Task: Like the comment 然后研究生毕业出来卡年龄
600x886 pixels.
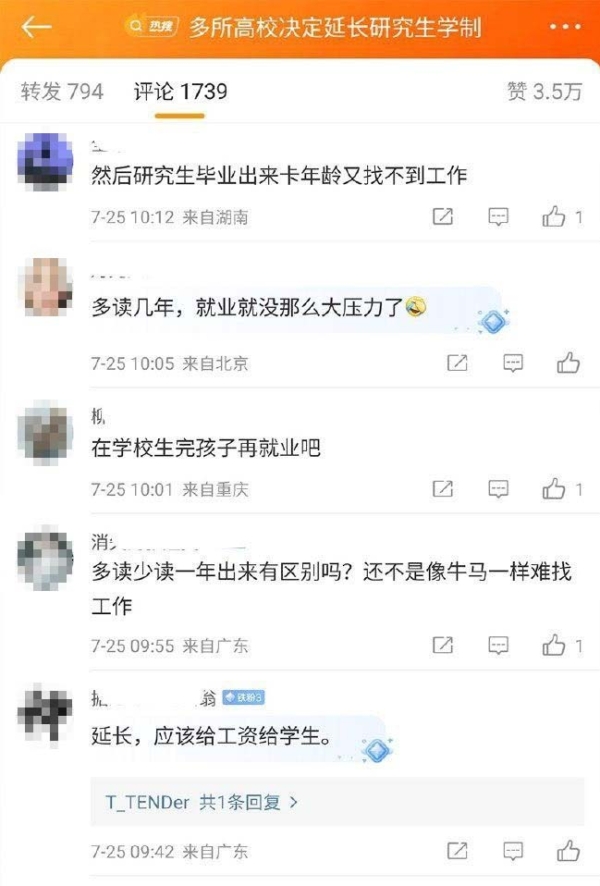Action: click(555, 217)
